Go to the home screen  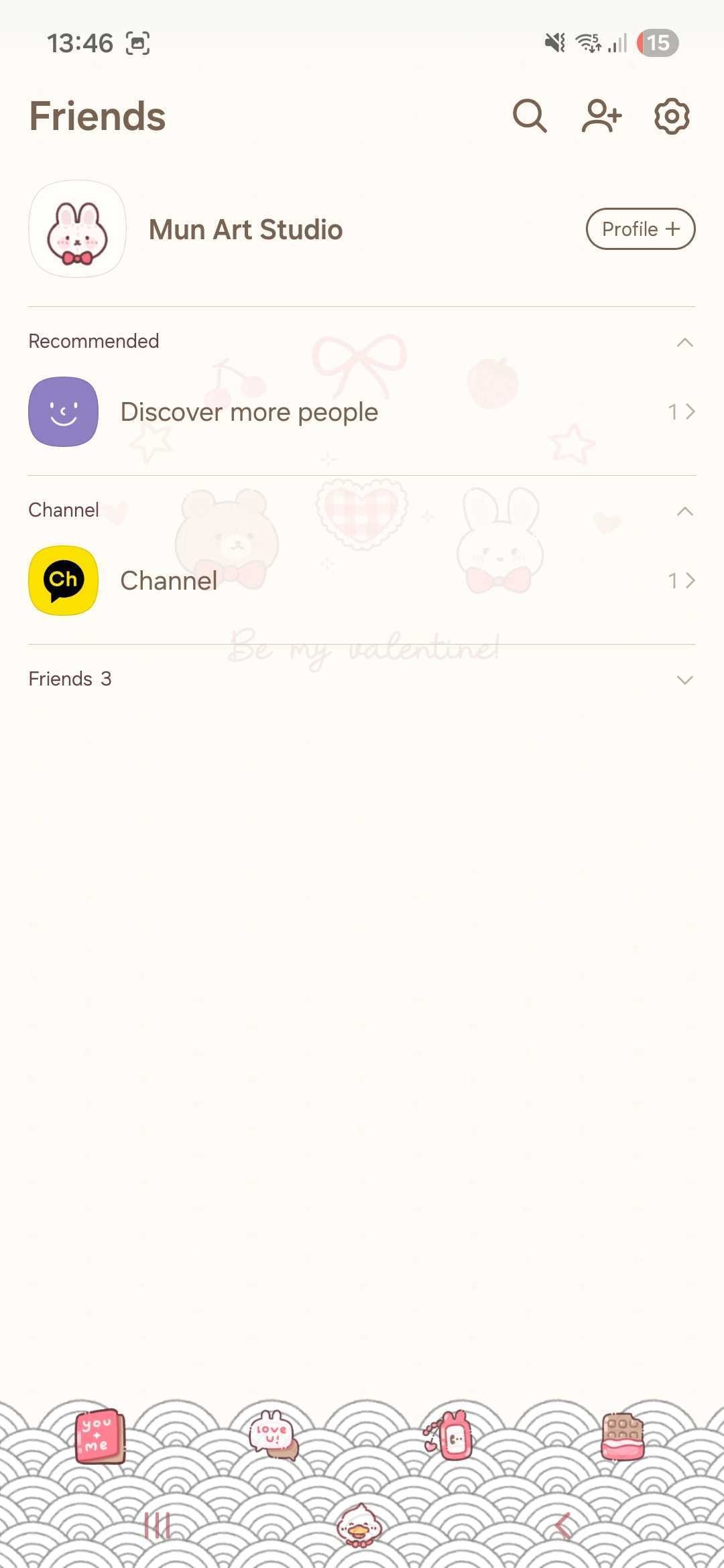359,1524
